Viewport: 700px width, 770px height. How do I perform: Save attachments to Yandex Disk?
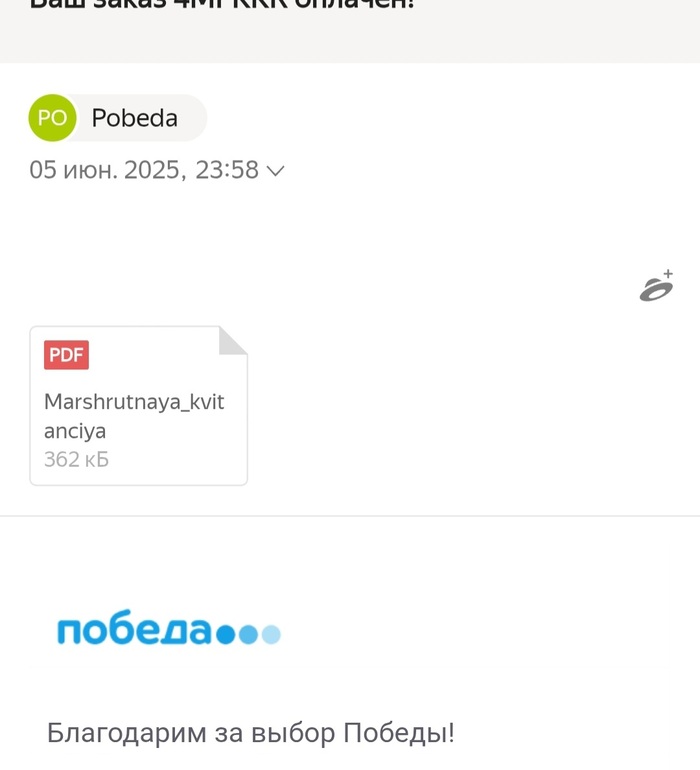pos(656,288)
